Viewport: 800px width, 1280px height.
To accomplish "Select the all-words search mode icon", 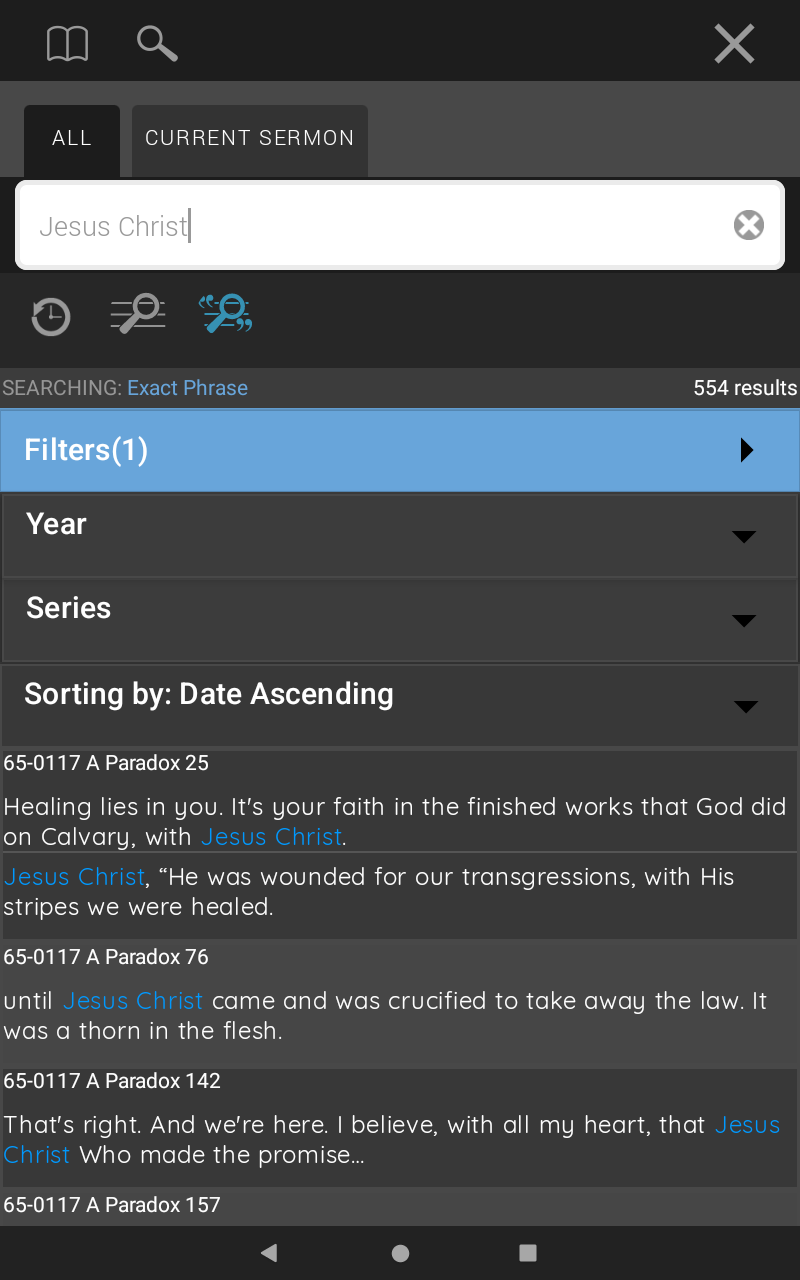I will 137,314.
